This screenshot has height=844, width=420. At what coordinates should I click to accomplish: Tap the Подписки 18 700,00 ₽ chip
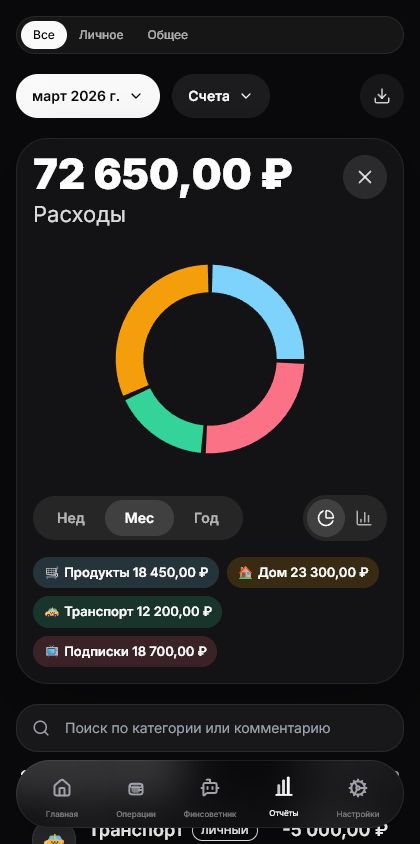pos(125,651)
